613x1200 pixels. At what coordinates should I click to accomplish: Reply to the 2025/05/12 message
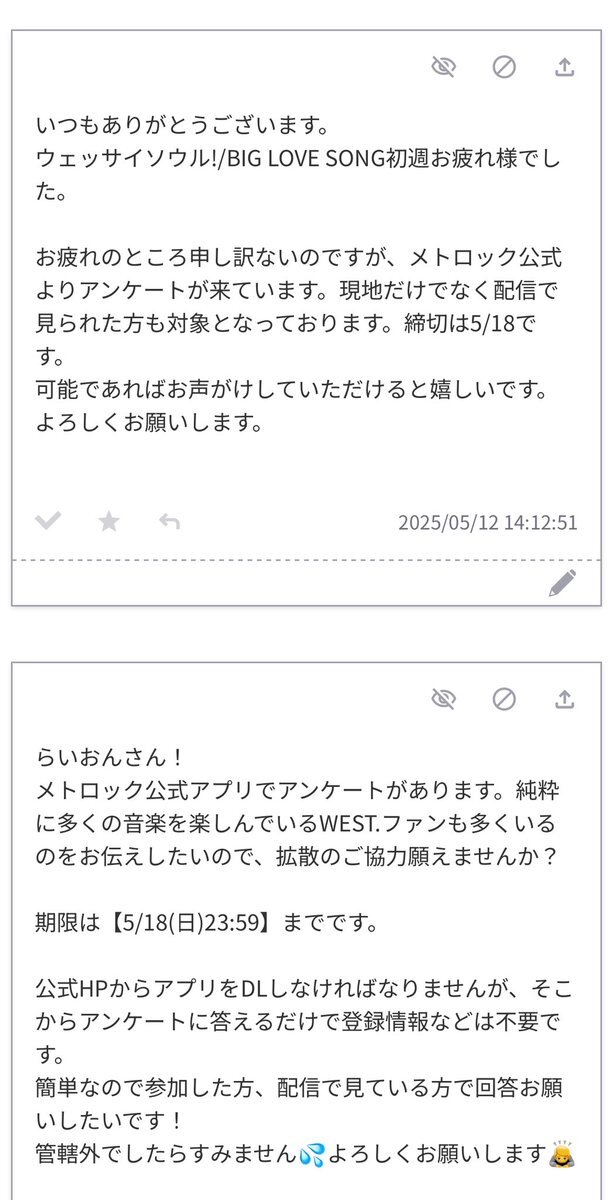coord(169,520)
